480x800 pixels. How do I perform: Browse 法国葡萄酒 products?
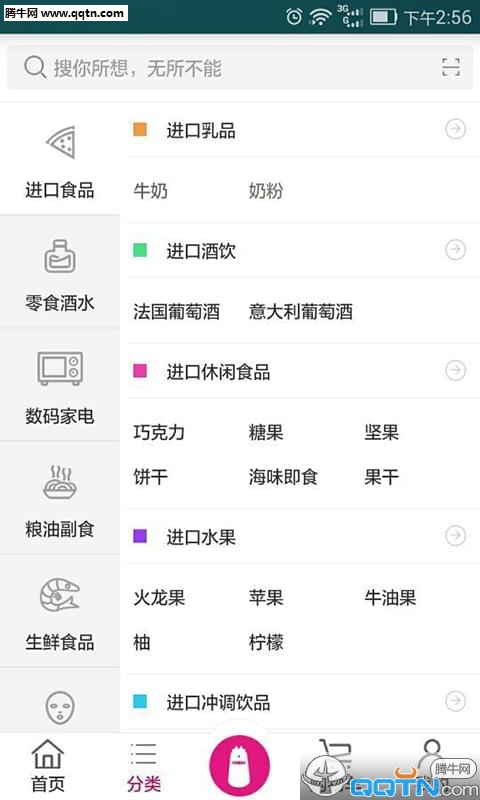(x=176, y=311)
